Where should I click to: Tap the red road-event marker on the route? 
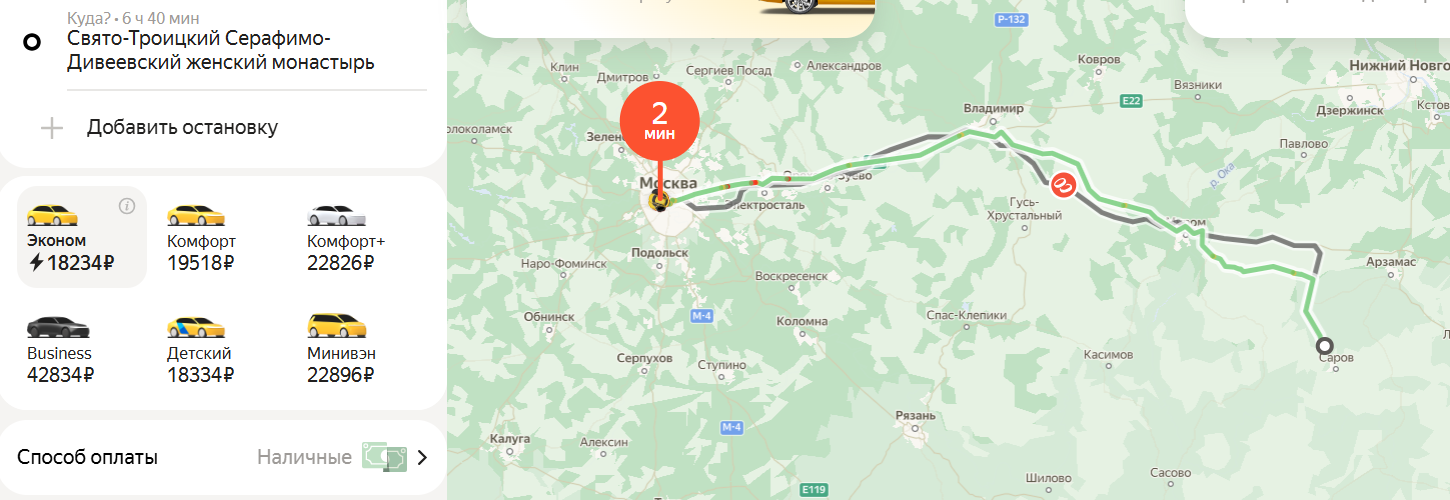click(x=1062, y=185)
